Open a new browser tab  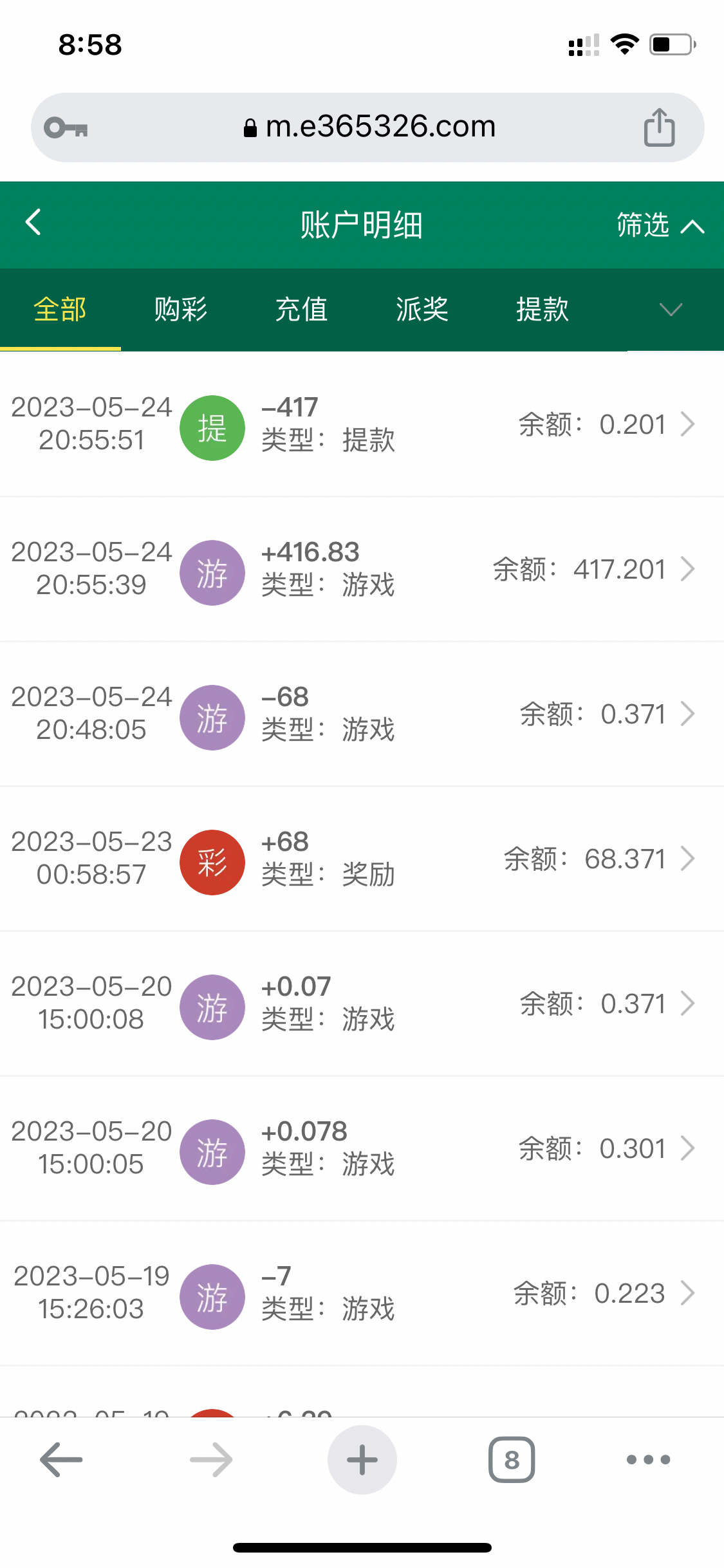[362, 1460]
